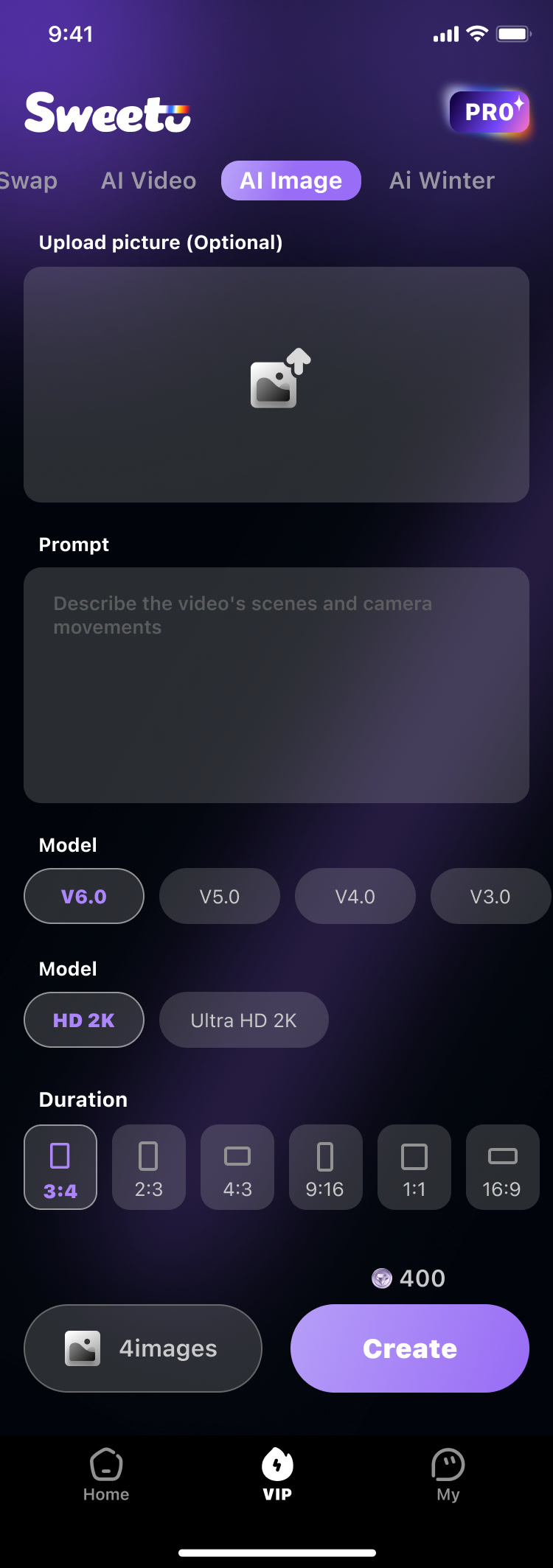553x1568 pixels.
Task: Choose the V3.0 model chip
Action: coord(490,896)
